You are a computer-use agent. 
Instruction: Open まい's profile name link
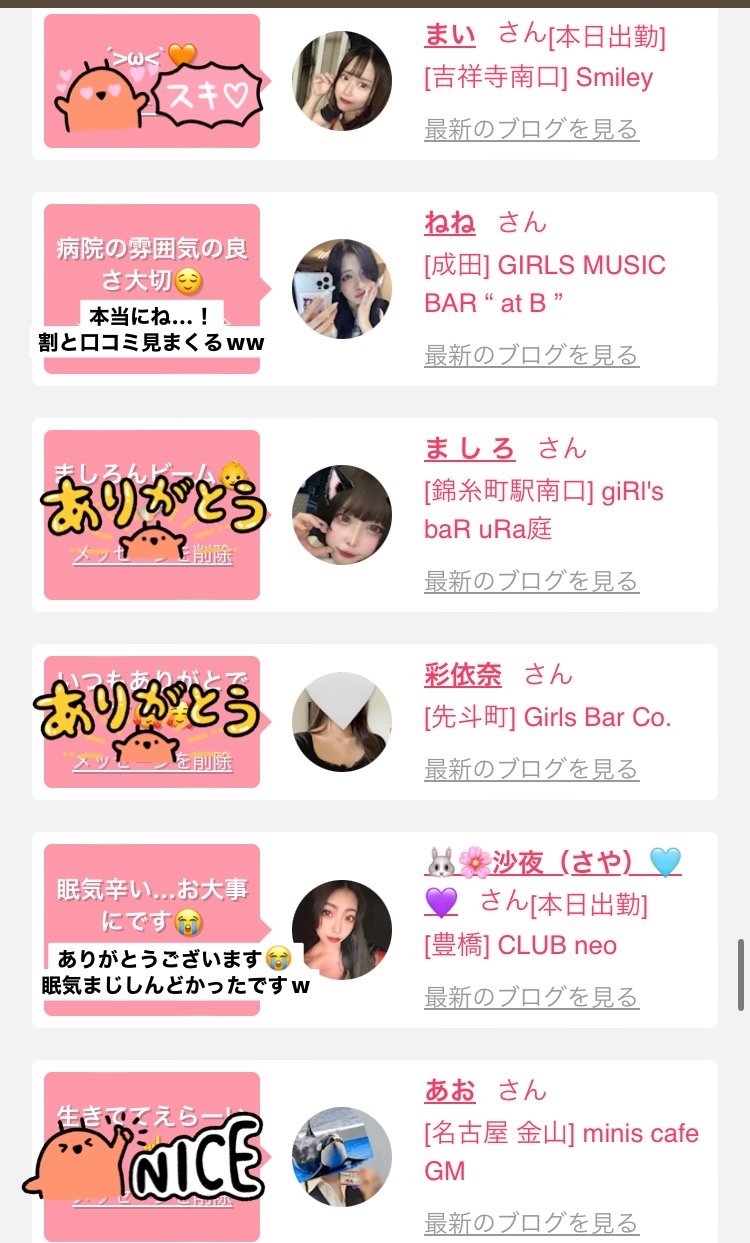pyautogui.click(x=450, y=36)
